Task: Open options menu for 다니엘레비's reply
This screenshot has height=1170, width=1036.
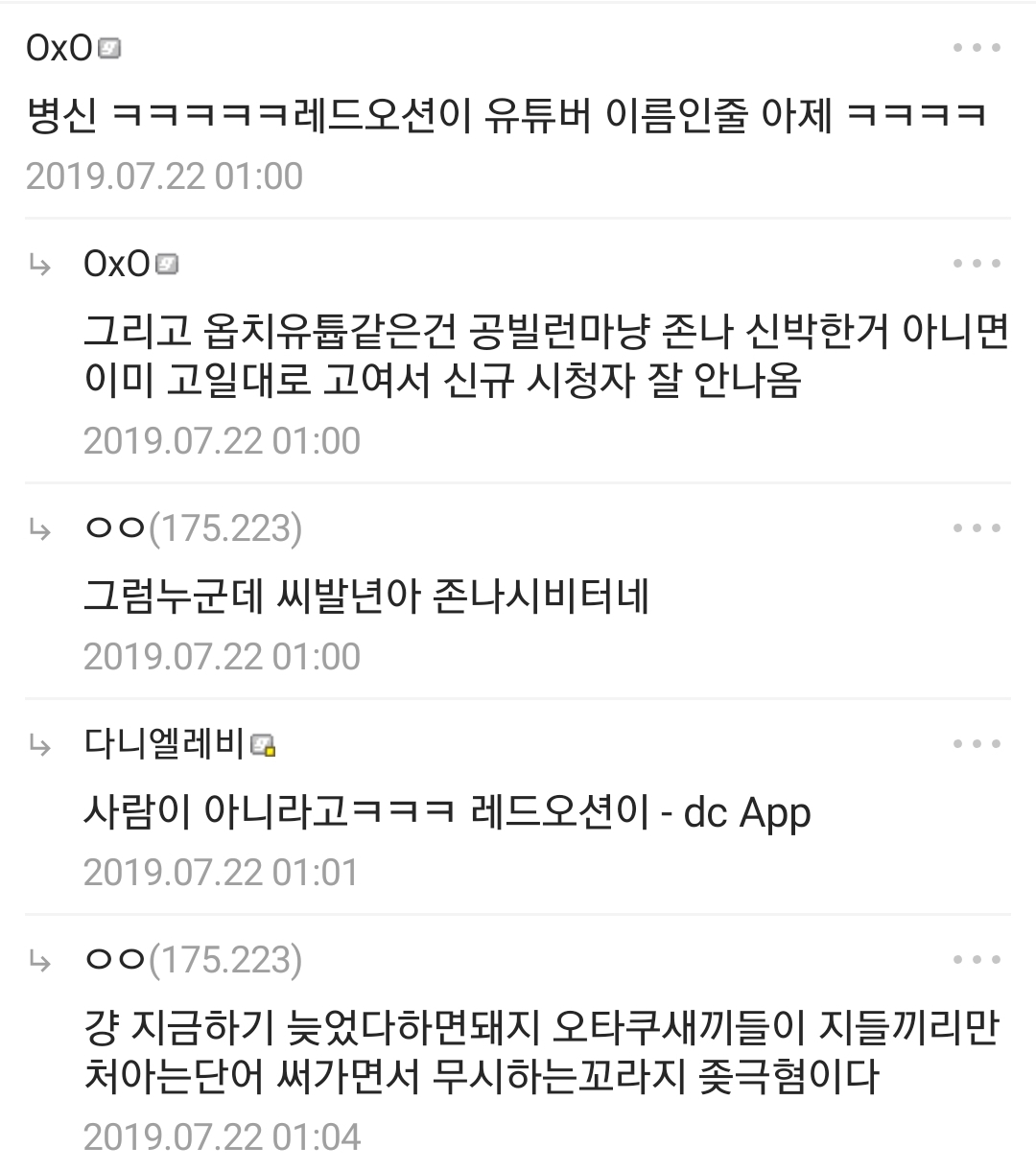Action: tap(977, 744)
